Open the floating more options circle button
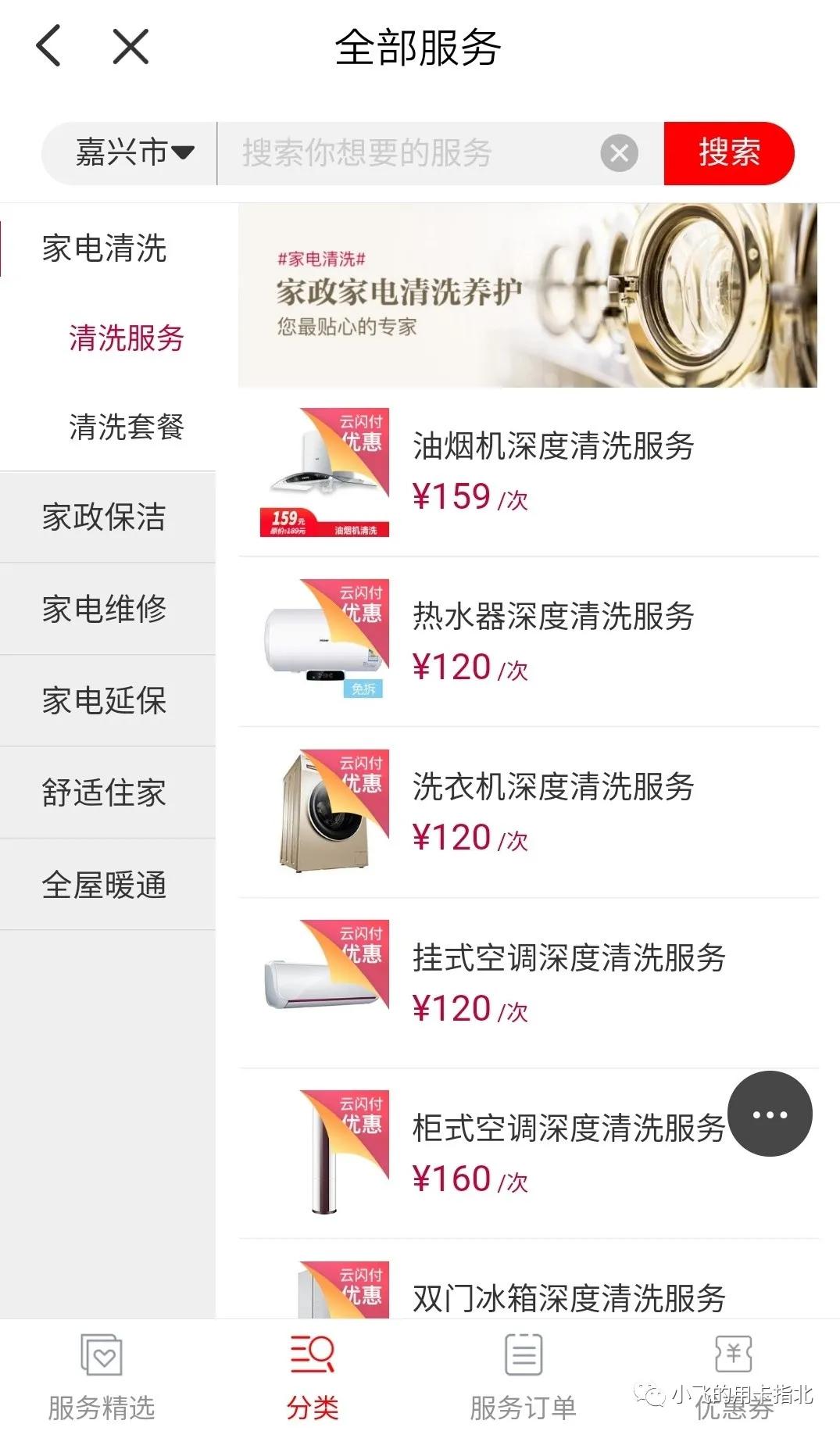 770,1114
